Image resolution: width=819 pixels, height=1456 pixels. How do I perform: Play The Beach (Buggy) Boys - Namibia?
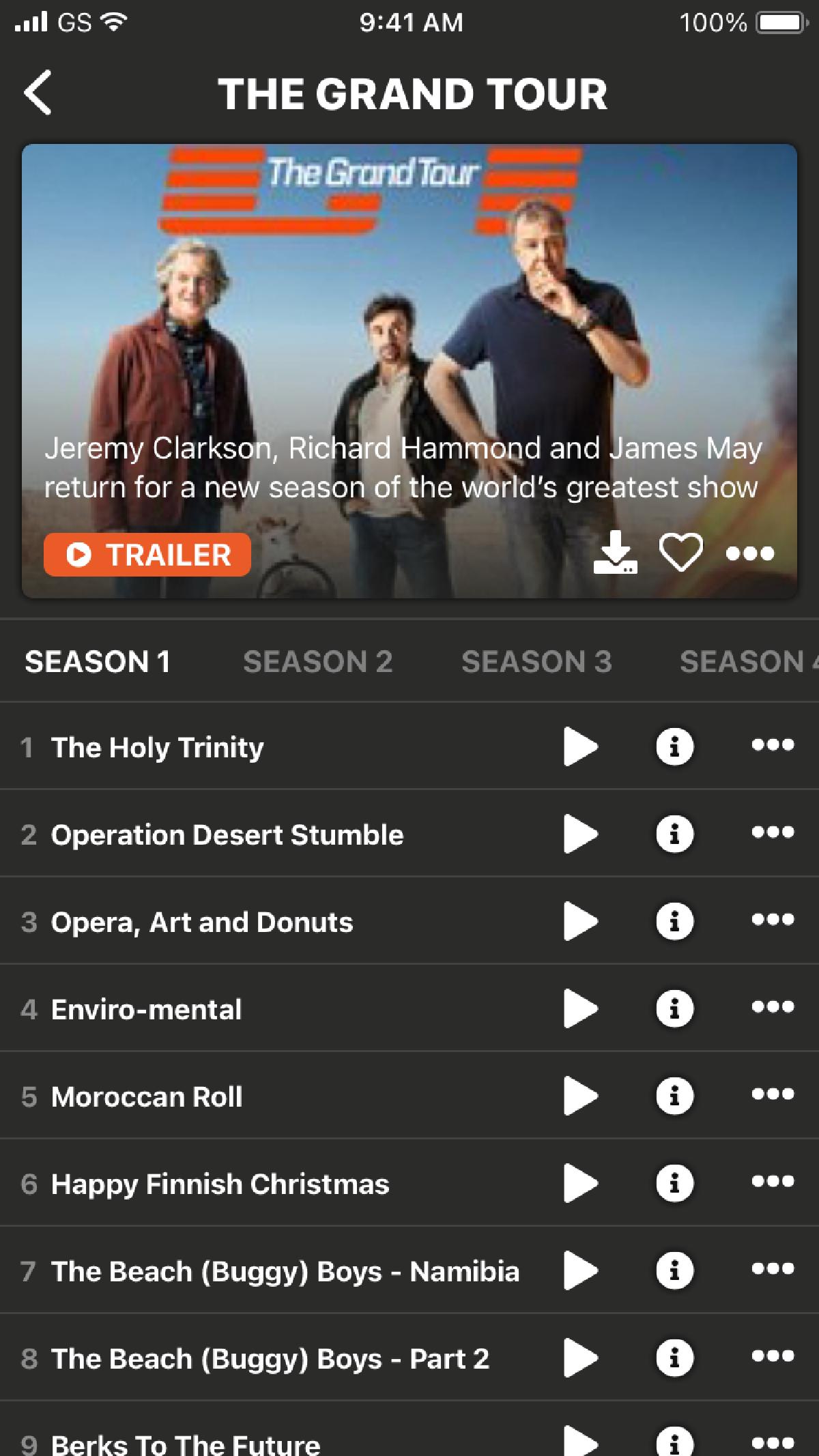coord(580,1270)
